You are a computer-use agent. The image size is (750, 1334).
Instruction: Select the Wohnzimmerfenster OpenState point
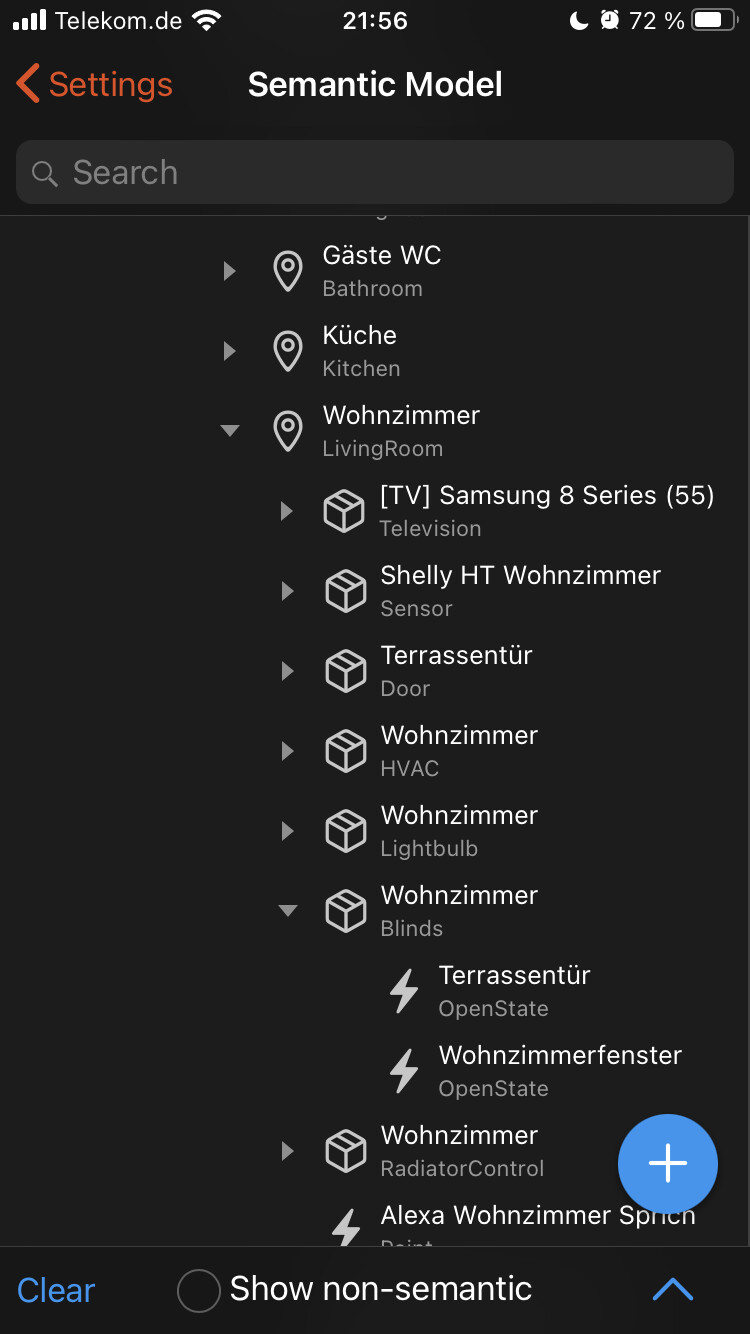pyautogui.click(x=560, y=1070)
